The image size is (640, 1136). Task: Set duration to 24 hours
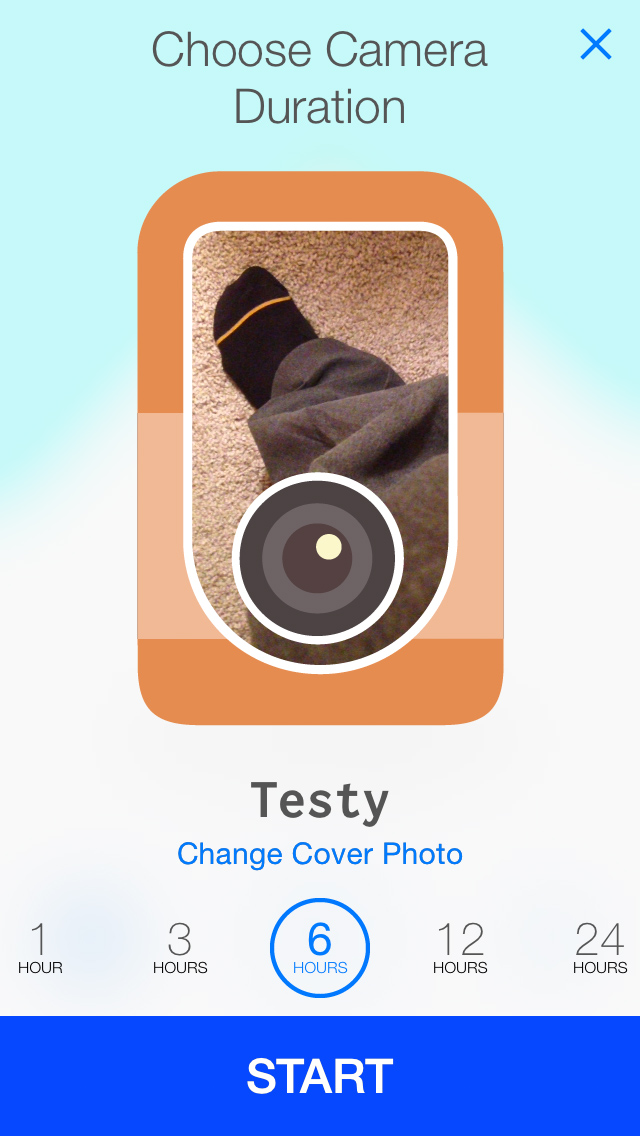(600, 948)
